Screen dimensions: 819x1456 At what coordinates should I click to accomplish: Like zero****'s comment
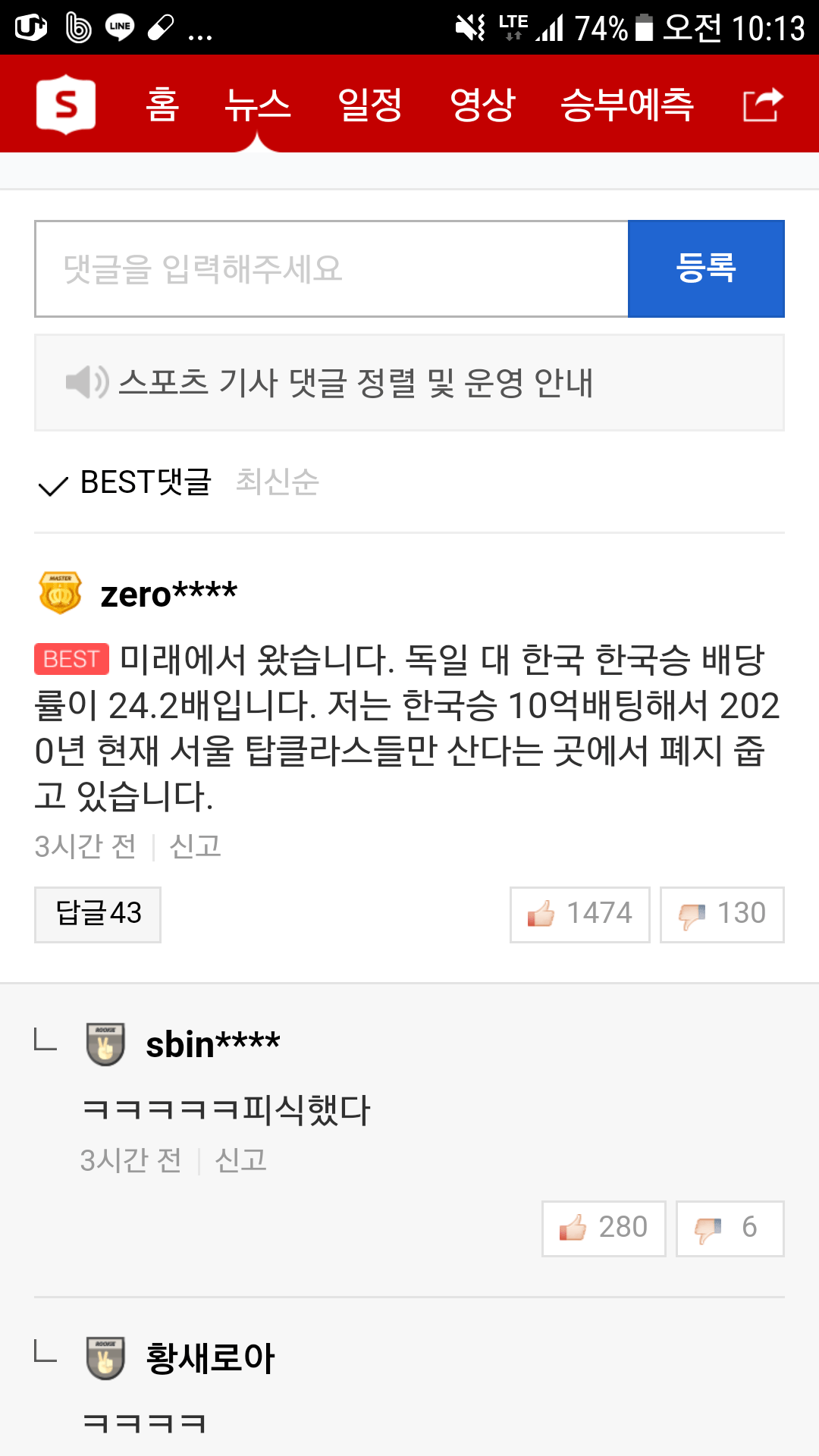click(580, 914)
